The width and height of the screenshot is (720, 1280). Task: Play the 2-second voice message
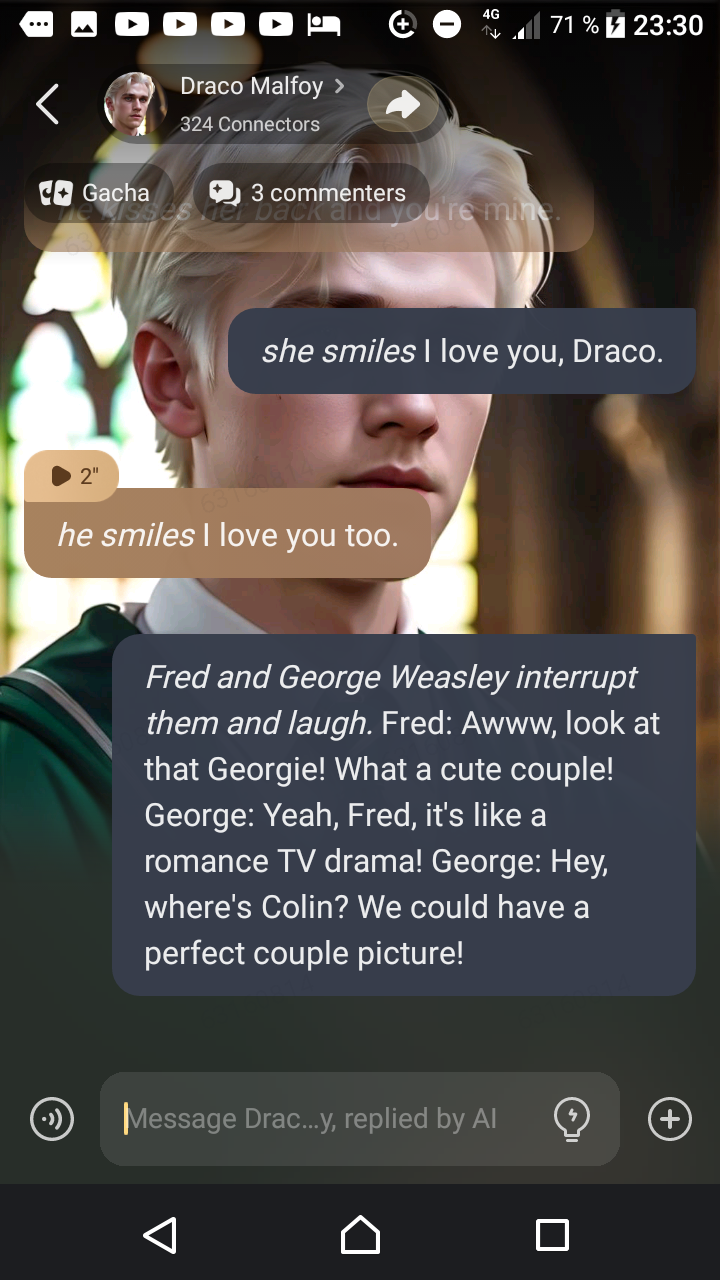(72, 476)
